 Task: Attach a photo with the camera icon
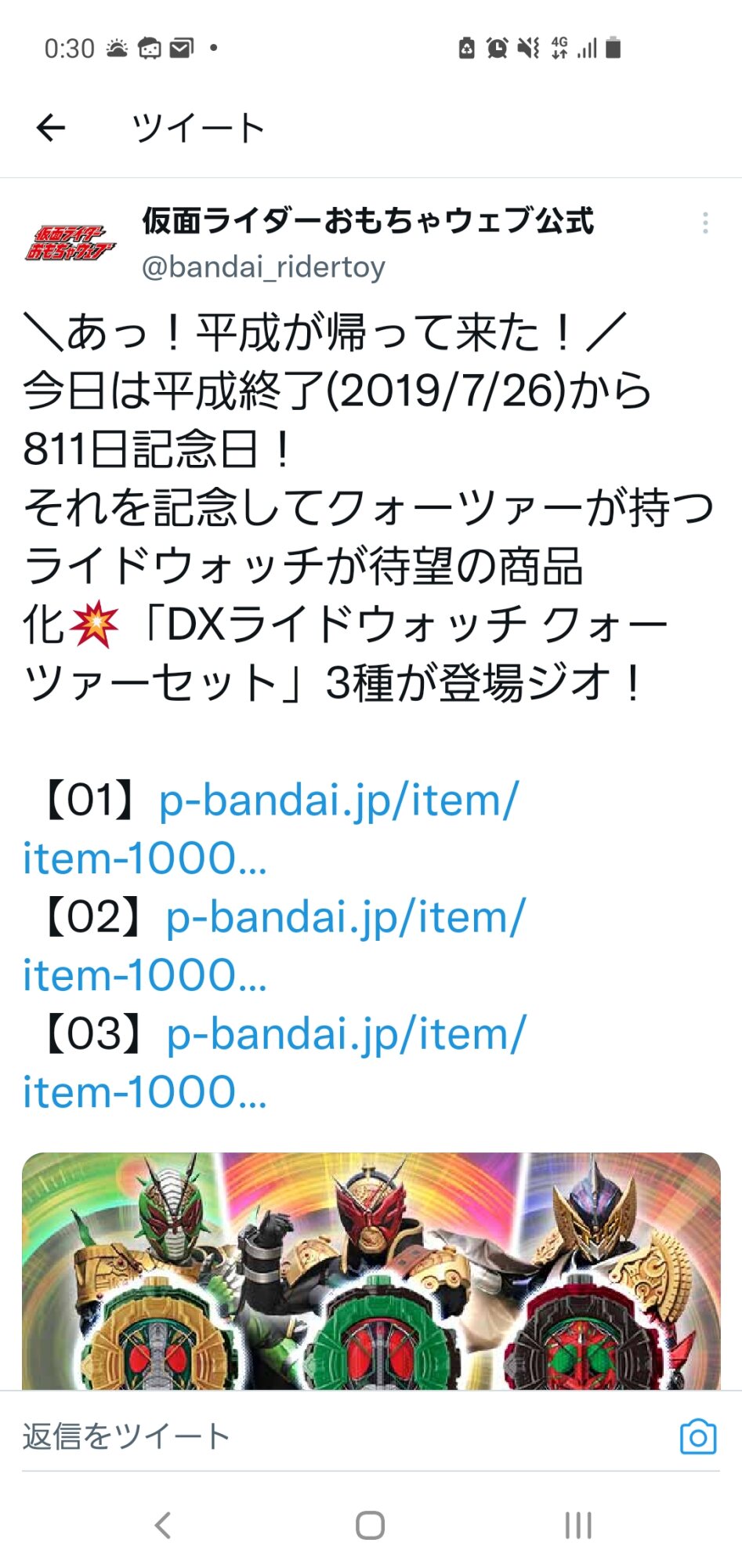(x=697, y=1436)
